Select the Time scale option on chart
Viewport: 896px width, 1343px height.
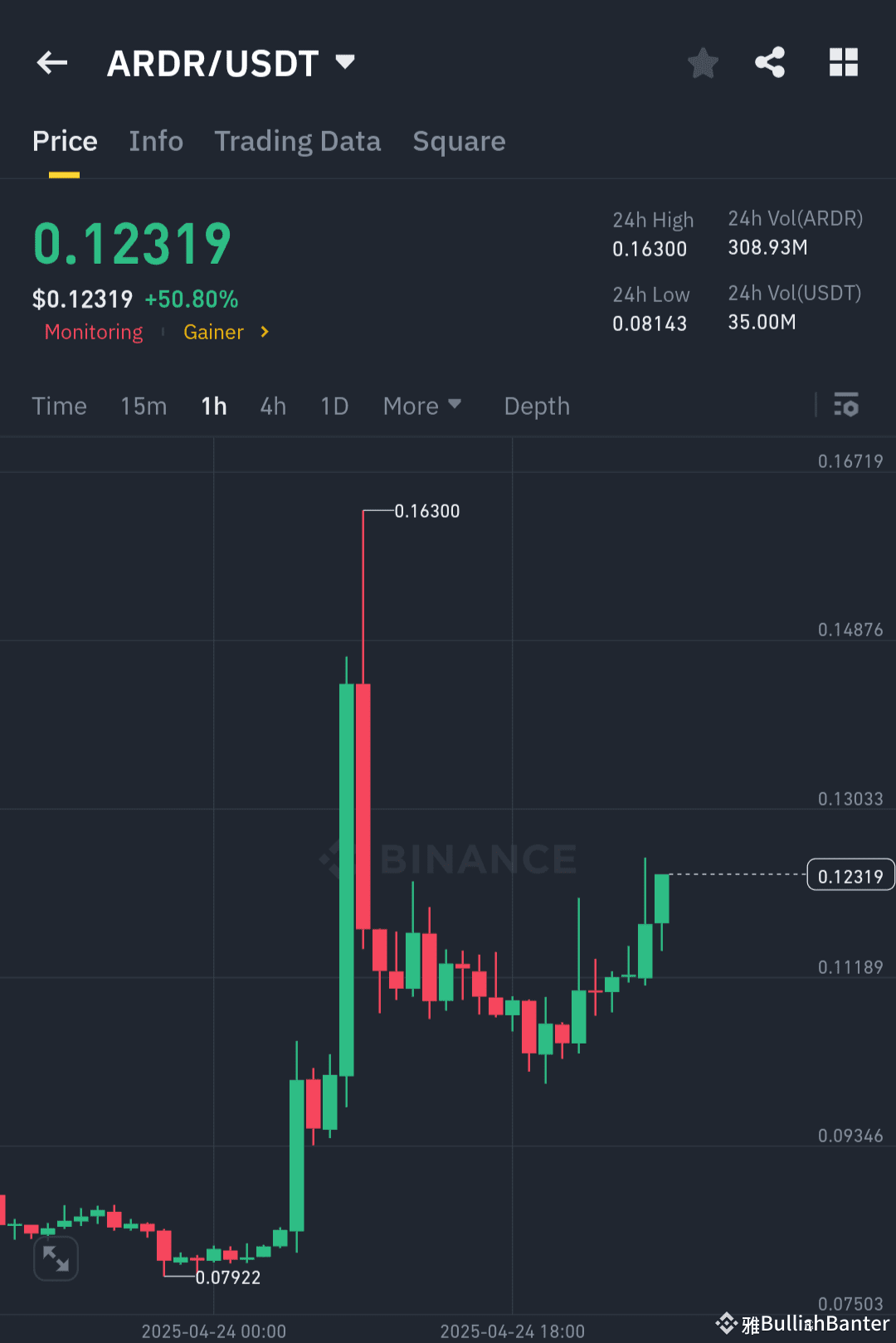pos(59,406)
